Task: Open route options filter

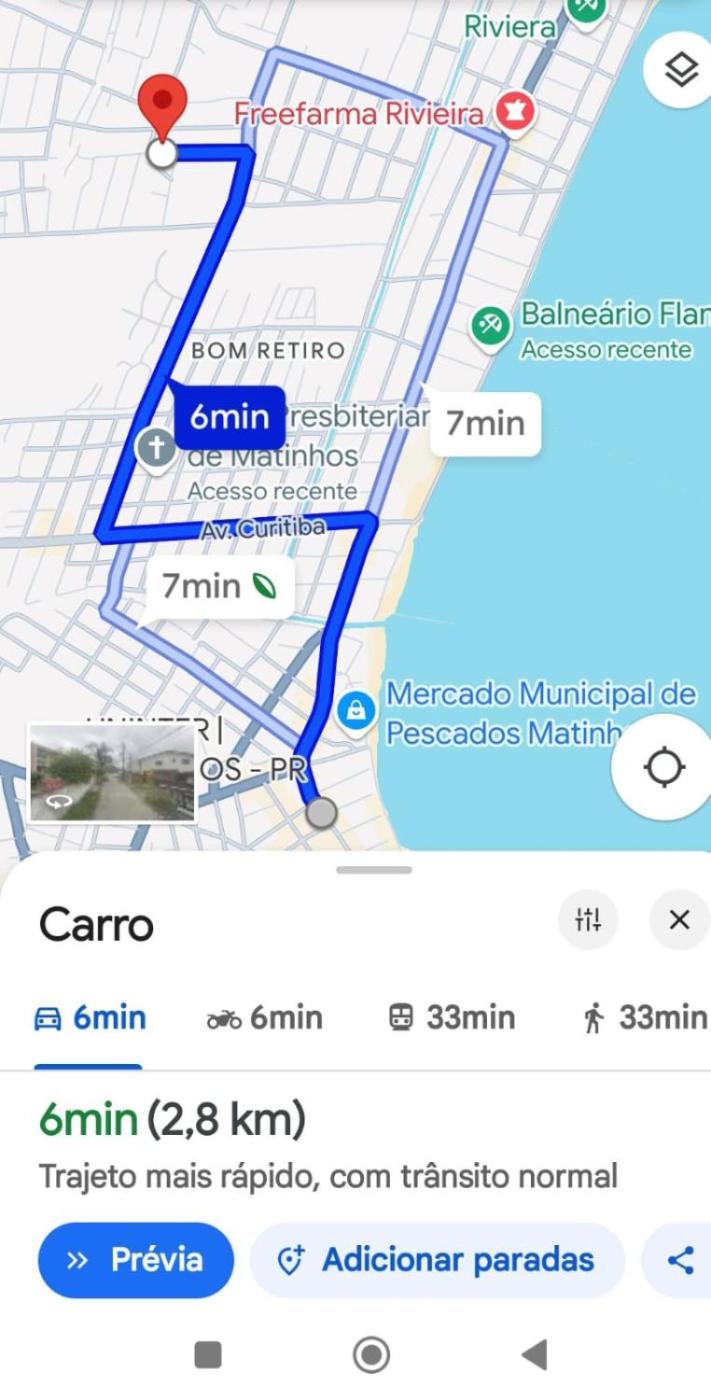Action: tap(589, 919)
